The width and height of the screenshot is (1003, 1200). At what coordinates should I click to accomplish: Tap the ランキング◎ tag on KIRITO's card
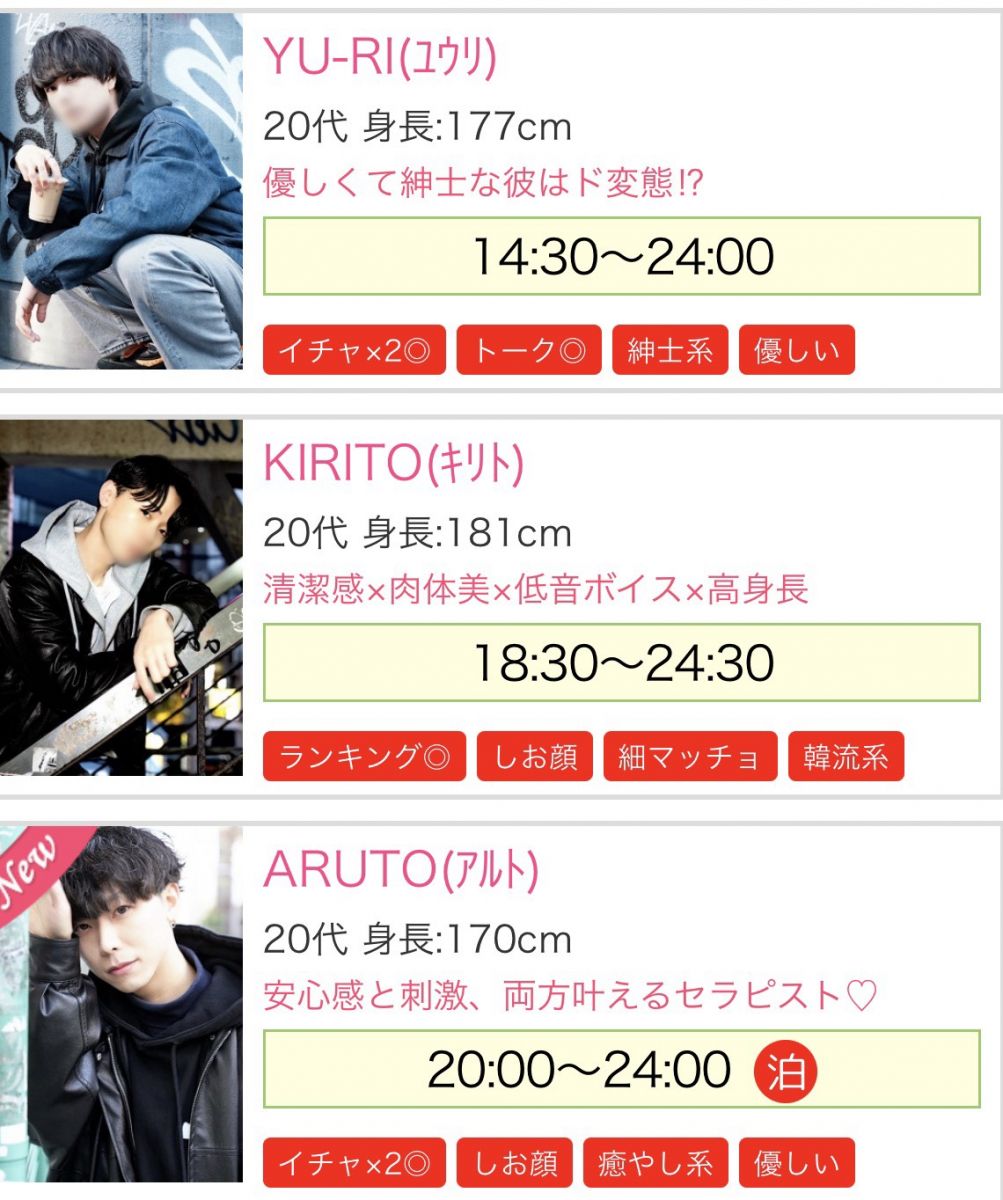364,757
